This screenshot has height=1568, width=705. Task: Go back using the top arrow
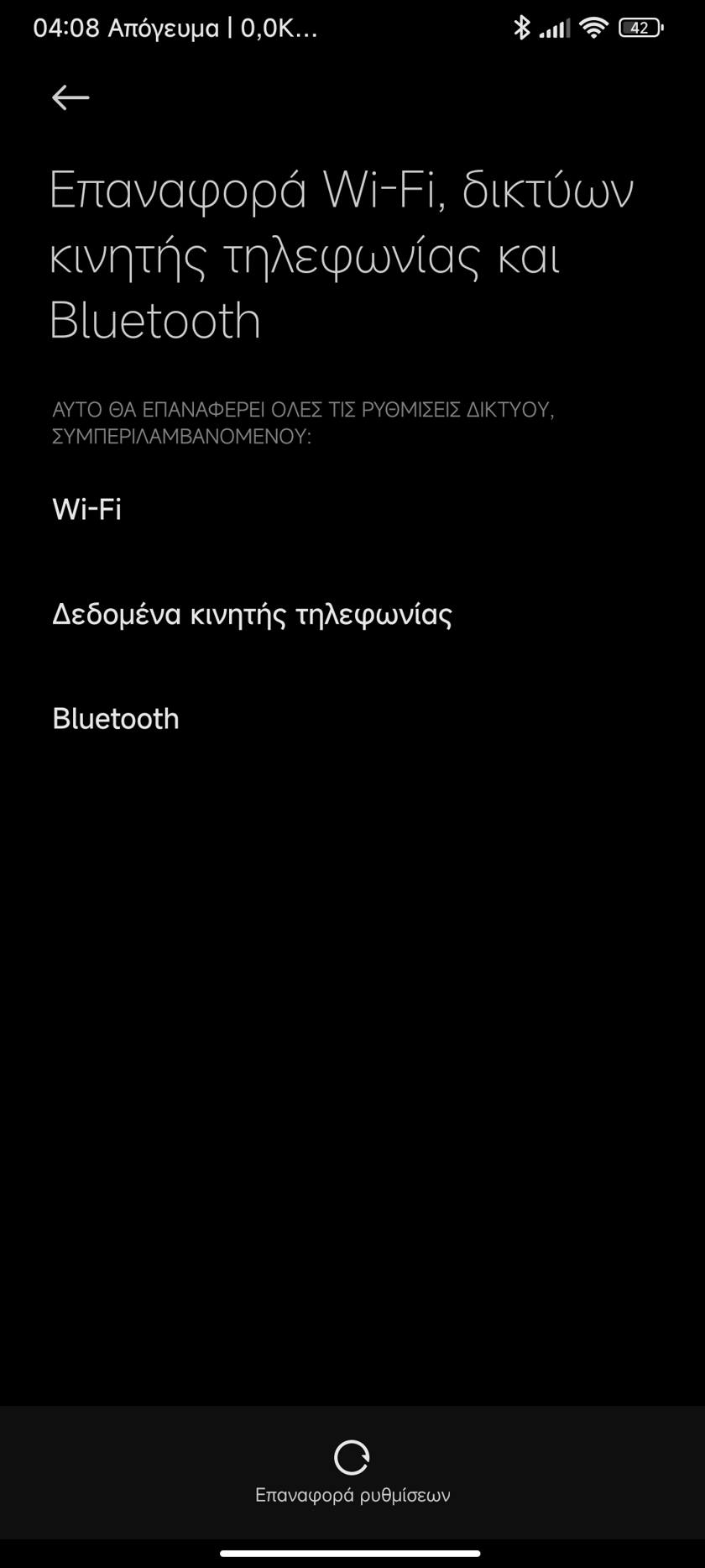pos(70,97)
